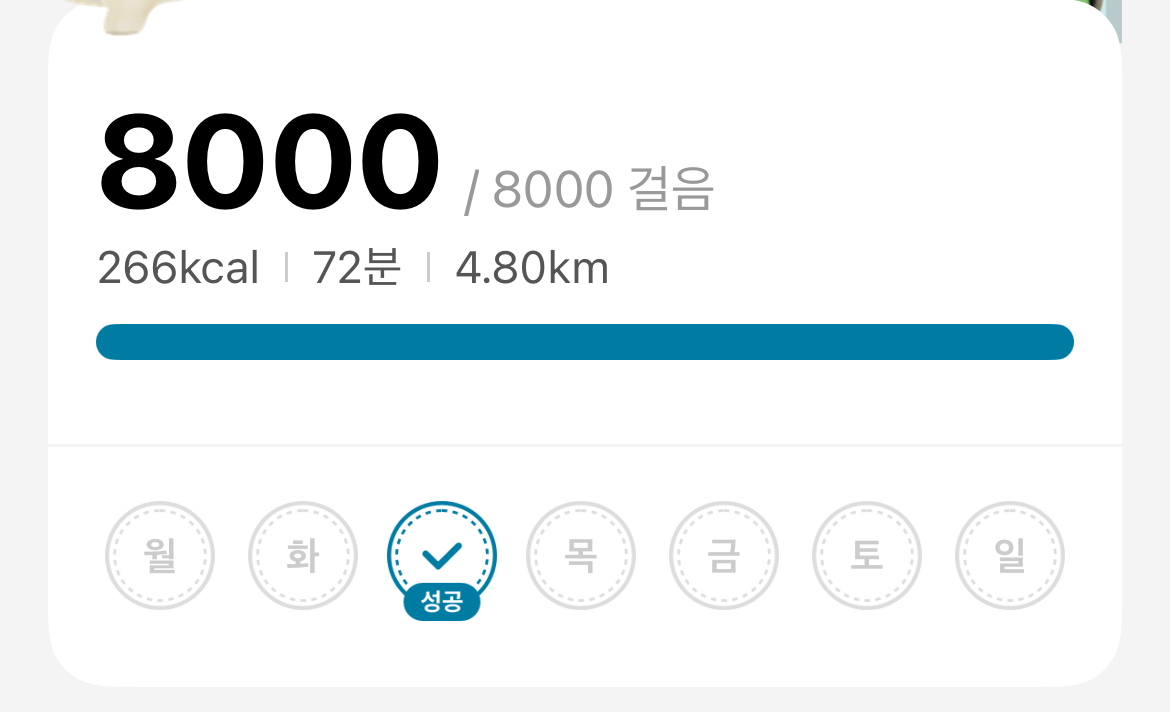Select the 목 day stamp

pos(581,556)
